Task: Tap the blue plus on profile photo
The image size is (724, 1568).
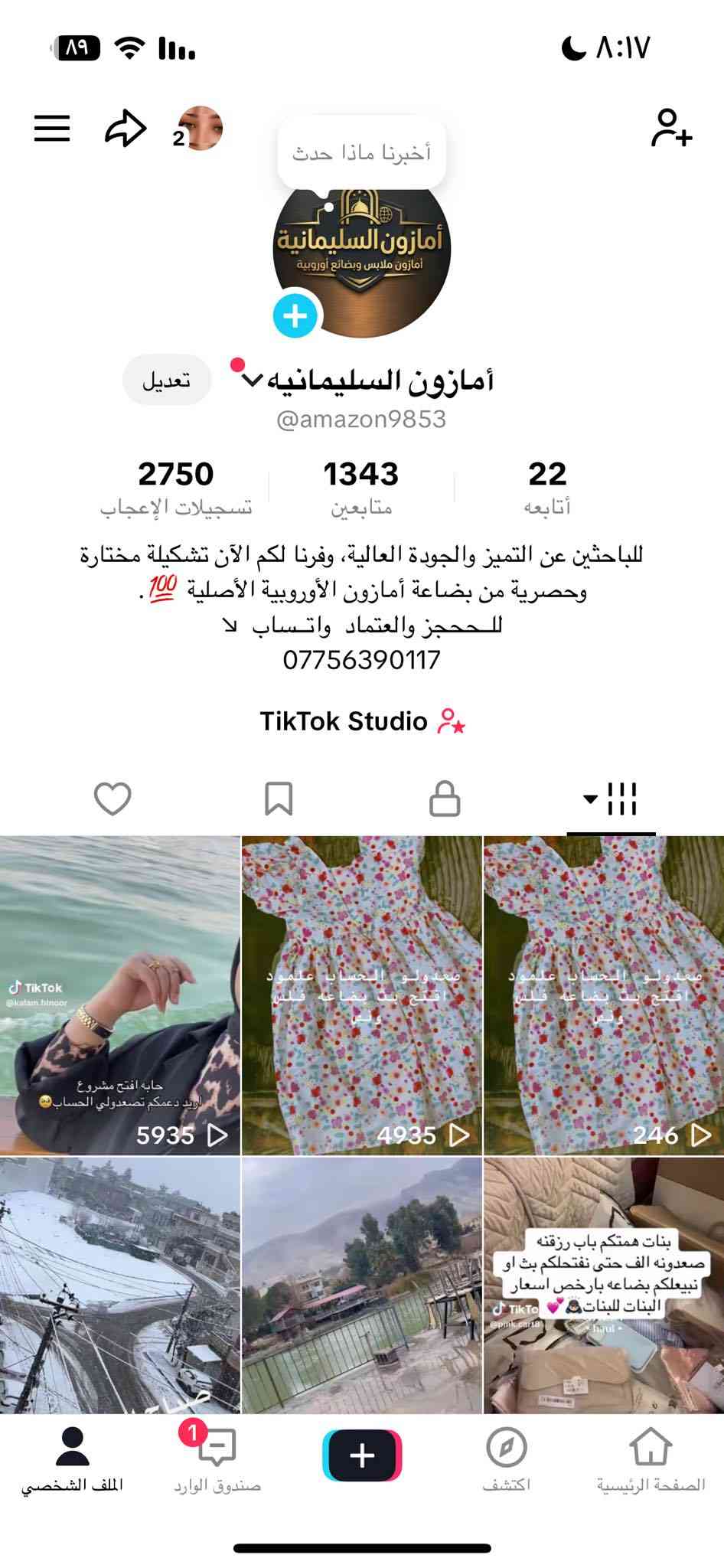Action: pyautogui.click(x=295, y=315)
